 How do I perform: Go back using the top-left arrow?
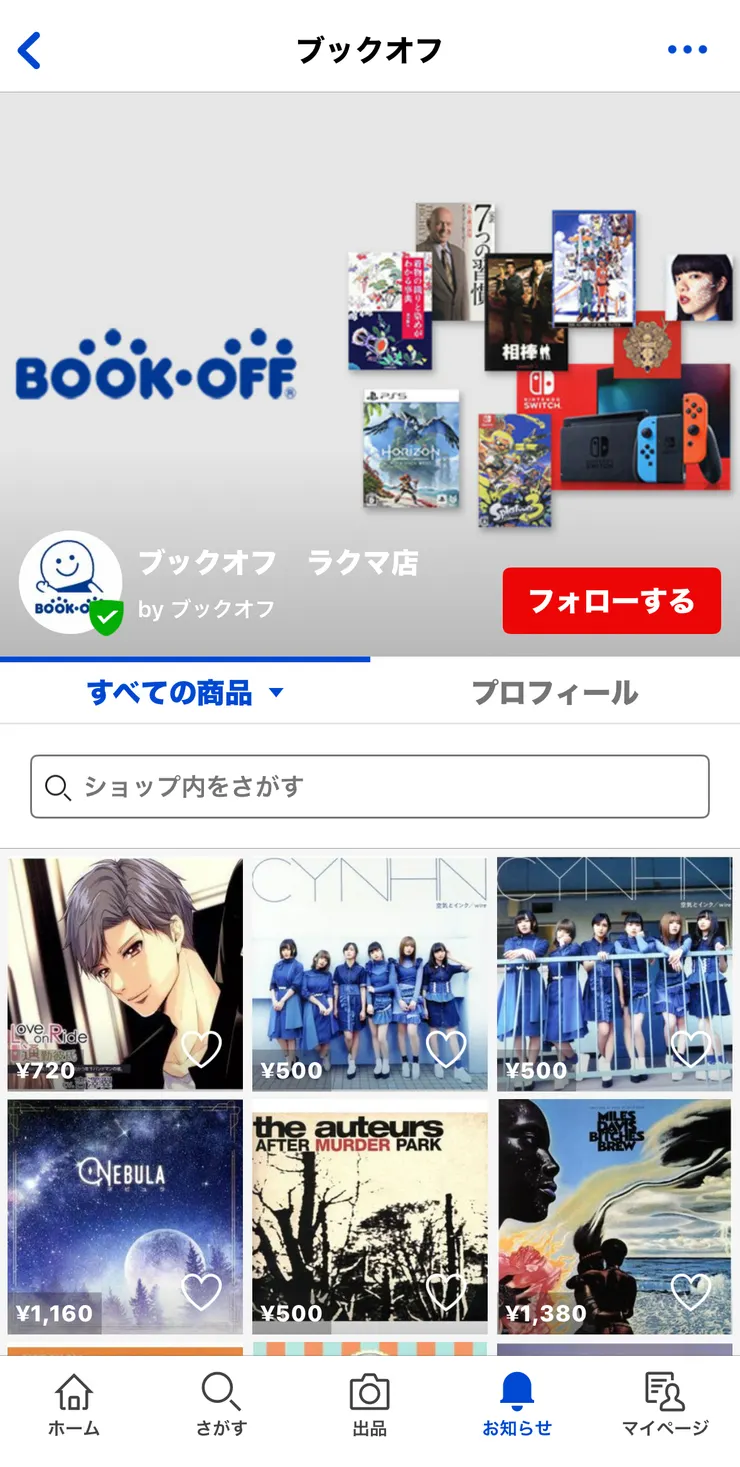coord(30,50)
